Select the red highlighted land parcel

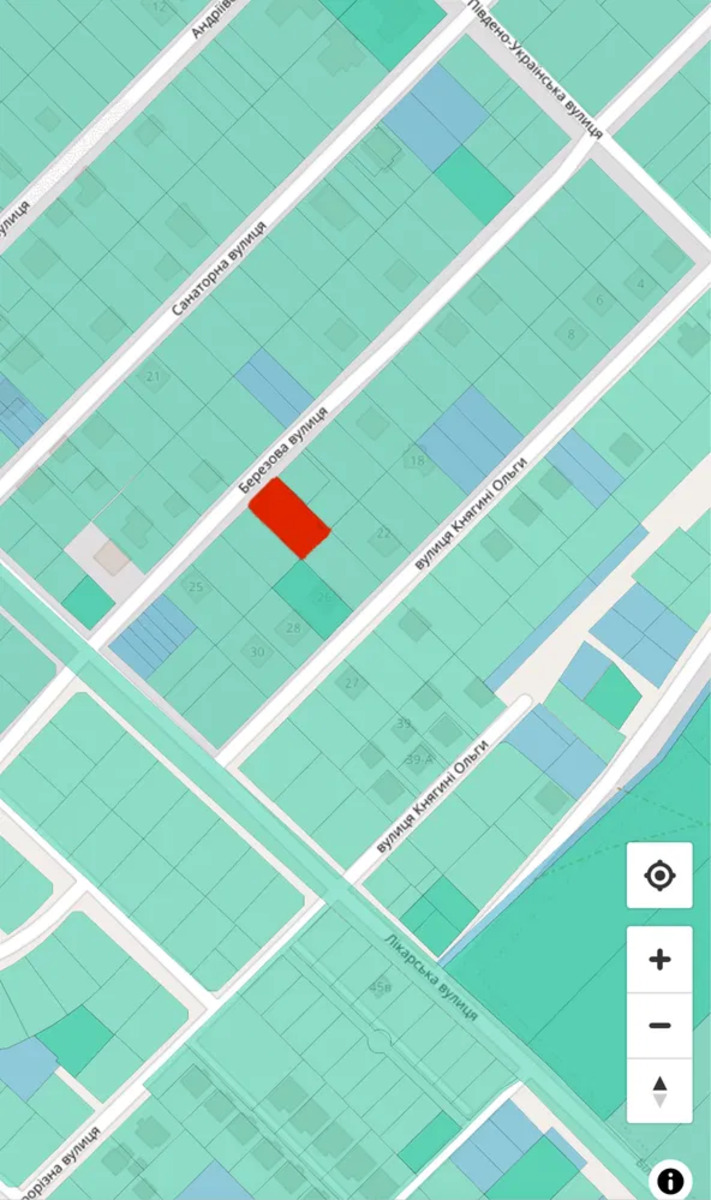(x=289, y=518)
